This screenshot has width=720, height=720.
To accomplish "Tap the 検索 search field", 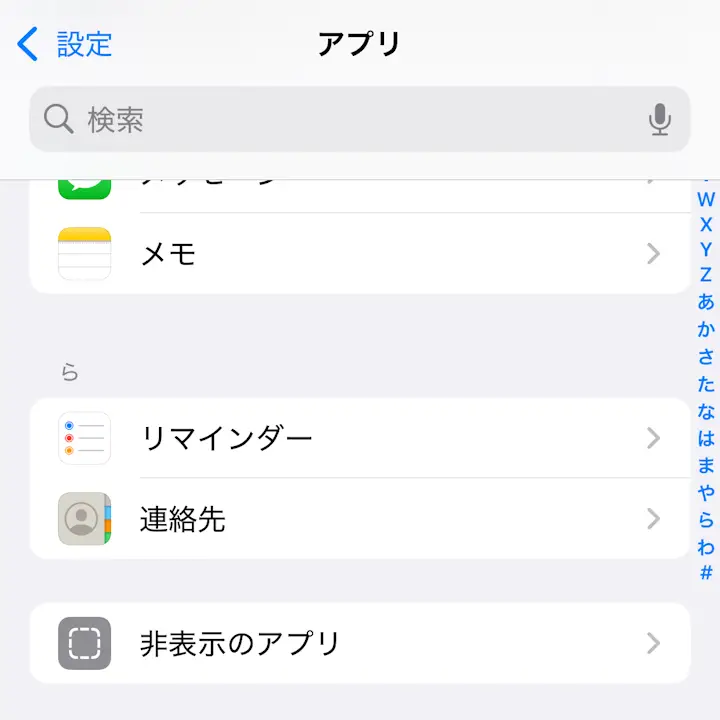I will coord(340,120).
